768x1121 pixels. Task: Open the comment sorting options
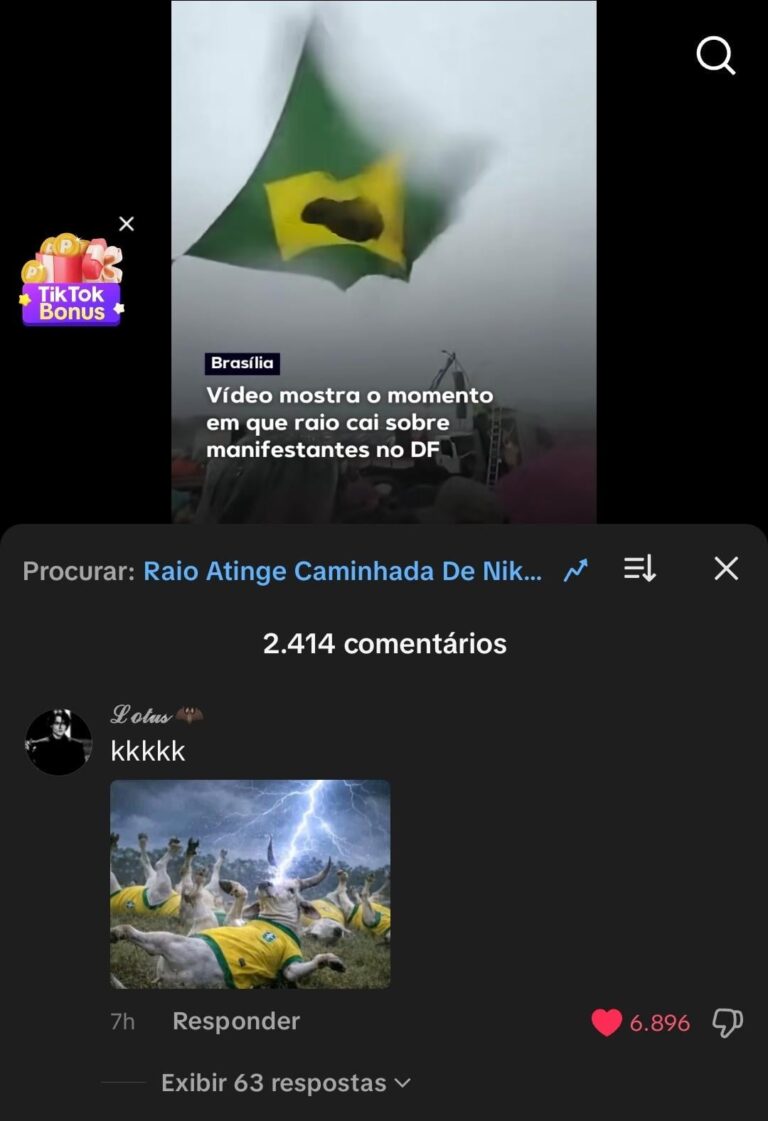click(640, 570)
